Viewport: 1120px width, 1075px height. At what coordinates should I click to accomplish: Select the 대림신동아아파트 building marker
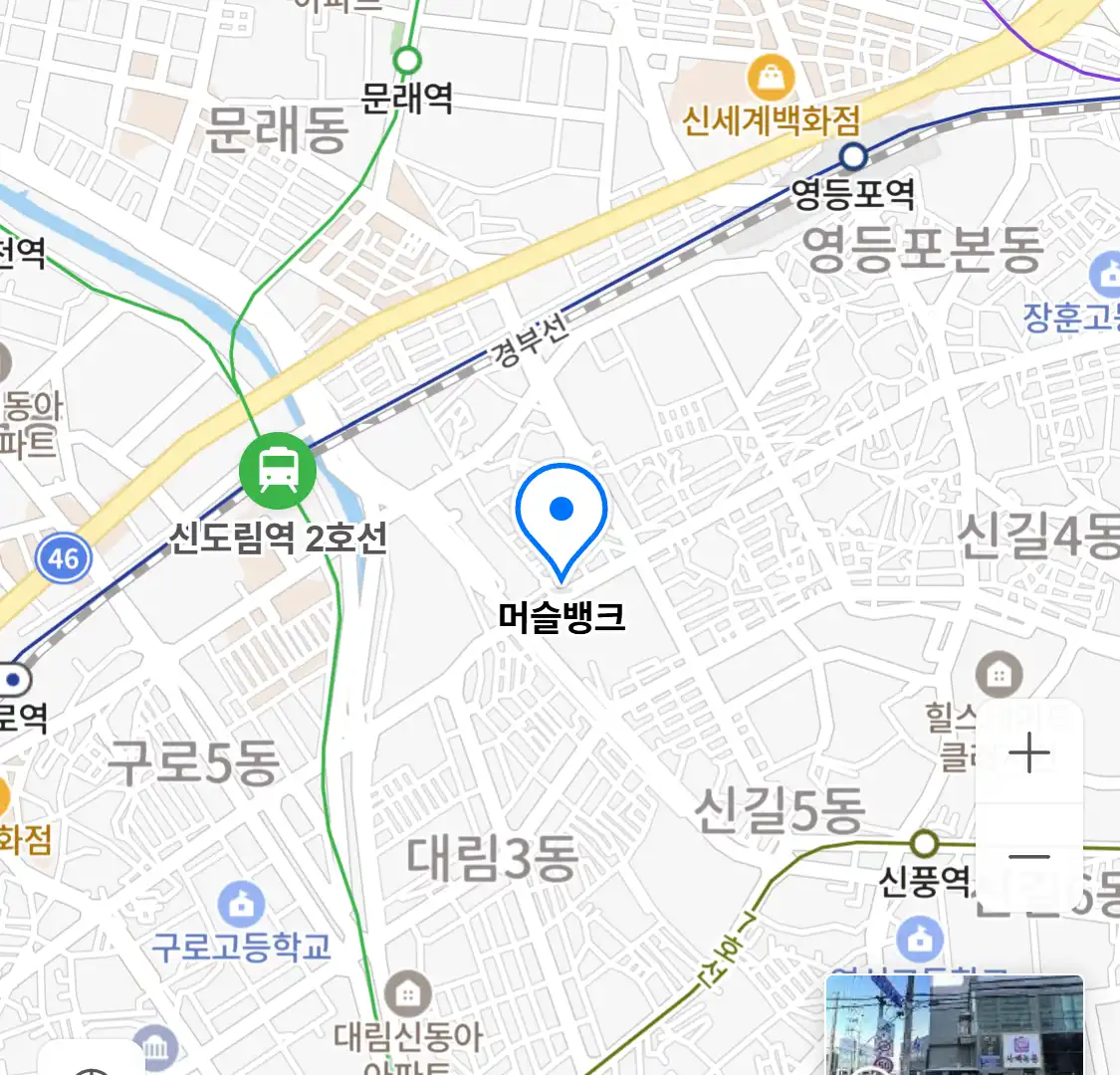click(406, 993)
